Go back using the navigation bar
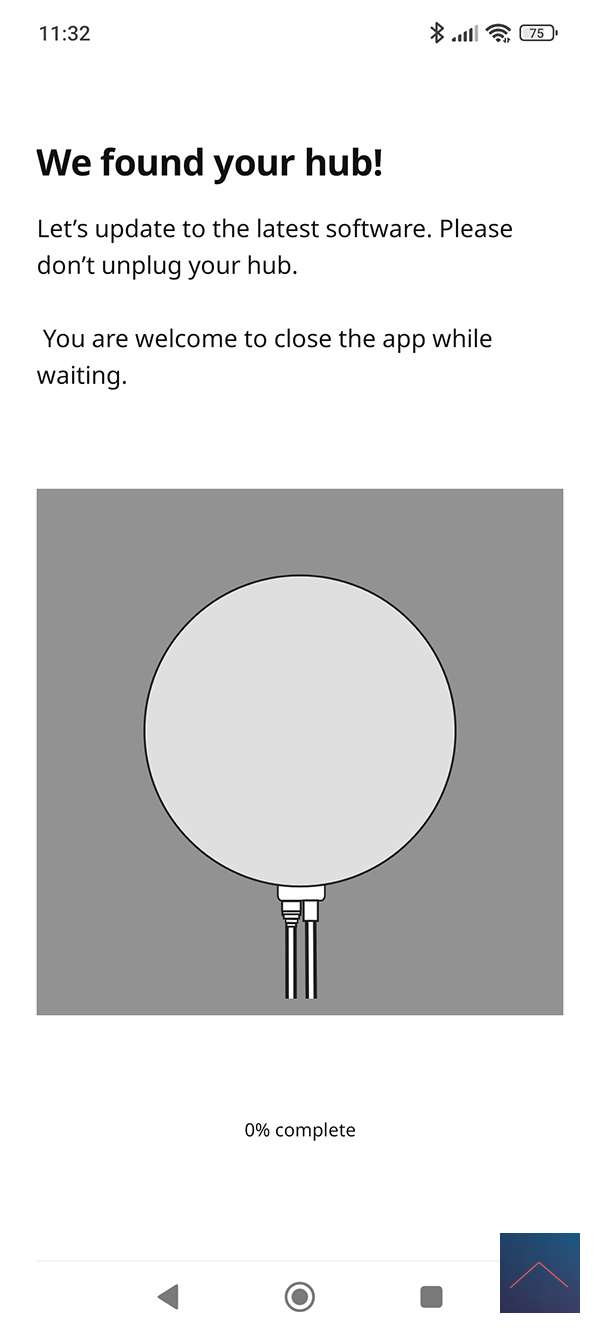Viewport: 600px width, 1333px height. (168, 1297)
